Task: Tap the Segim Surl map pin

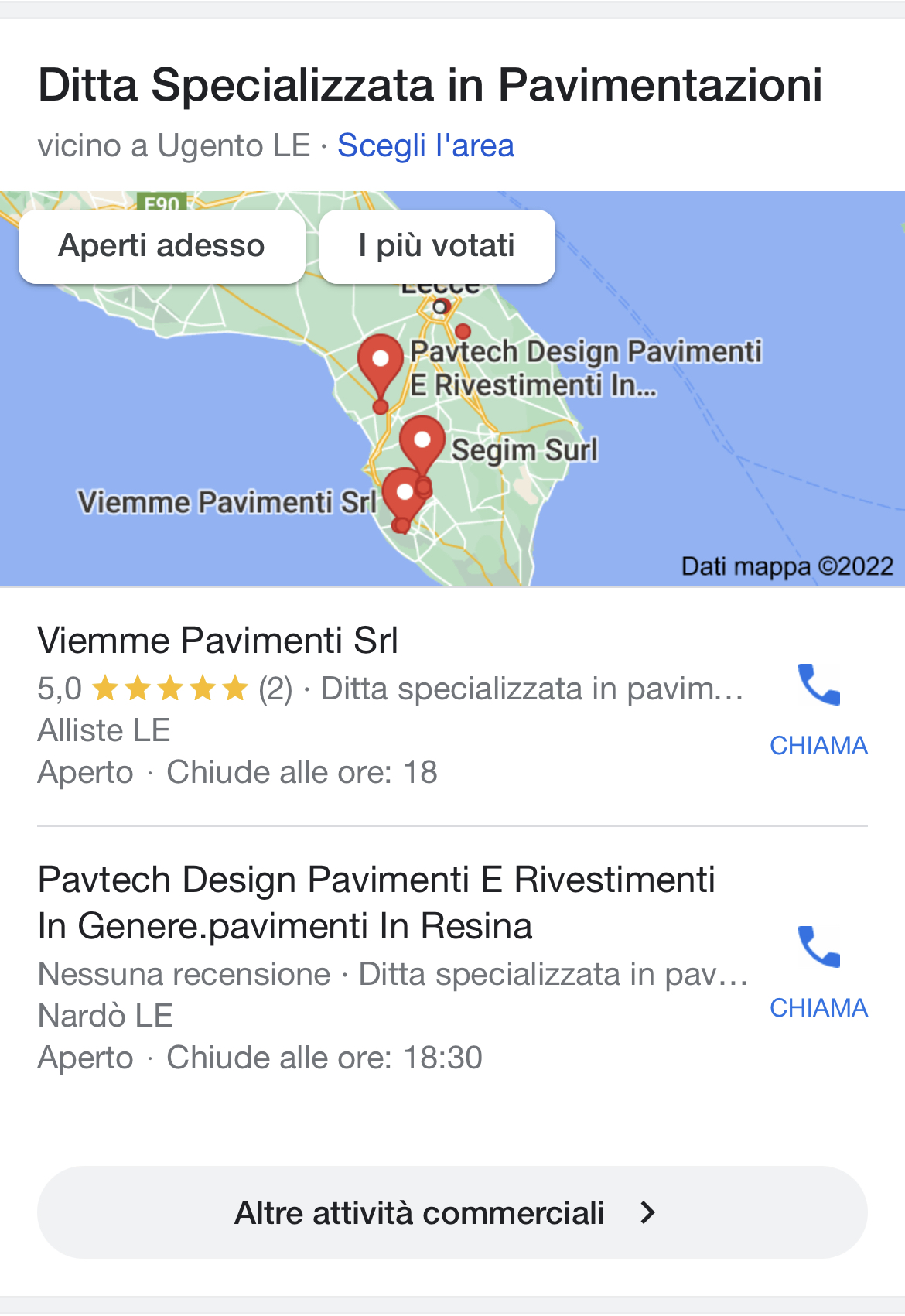Action: pos(422,443)
